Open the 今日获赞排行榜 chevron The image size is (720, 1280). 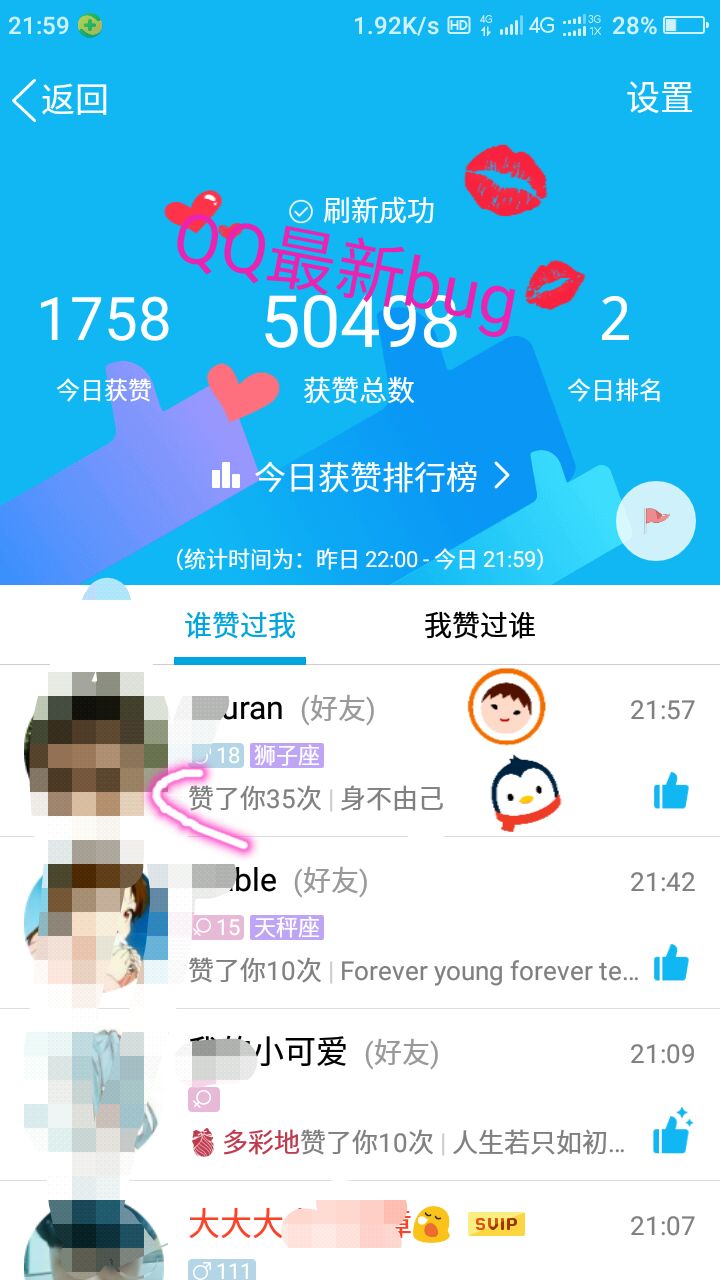(500, 478)
